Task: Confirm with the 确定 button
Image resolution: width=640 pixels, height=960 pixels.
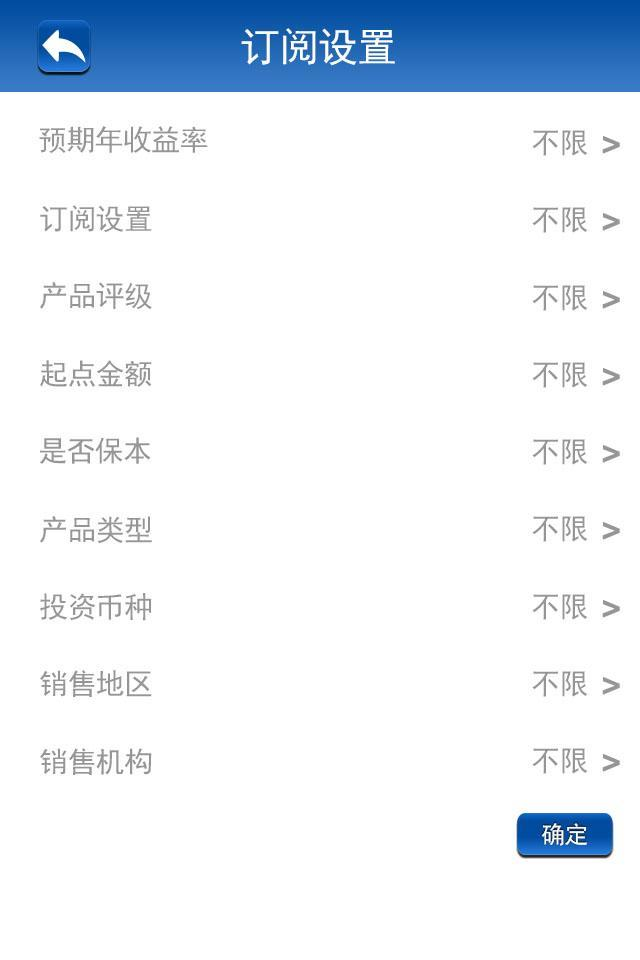Action: (x=564, y=835)
